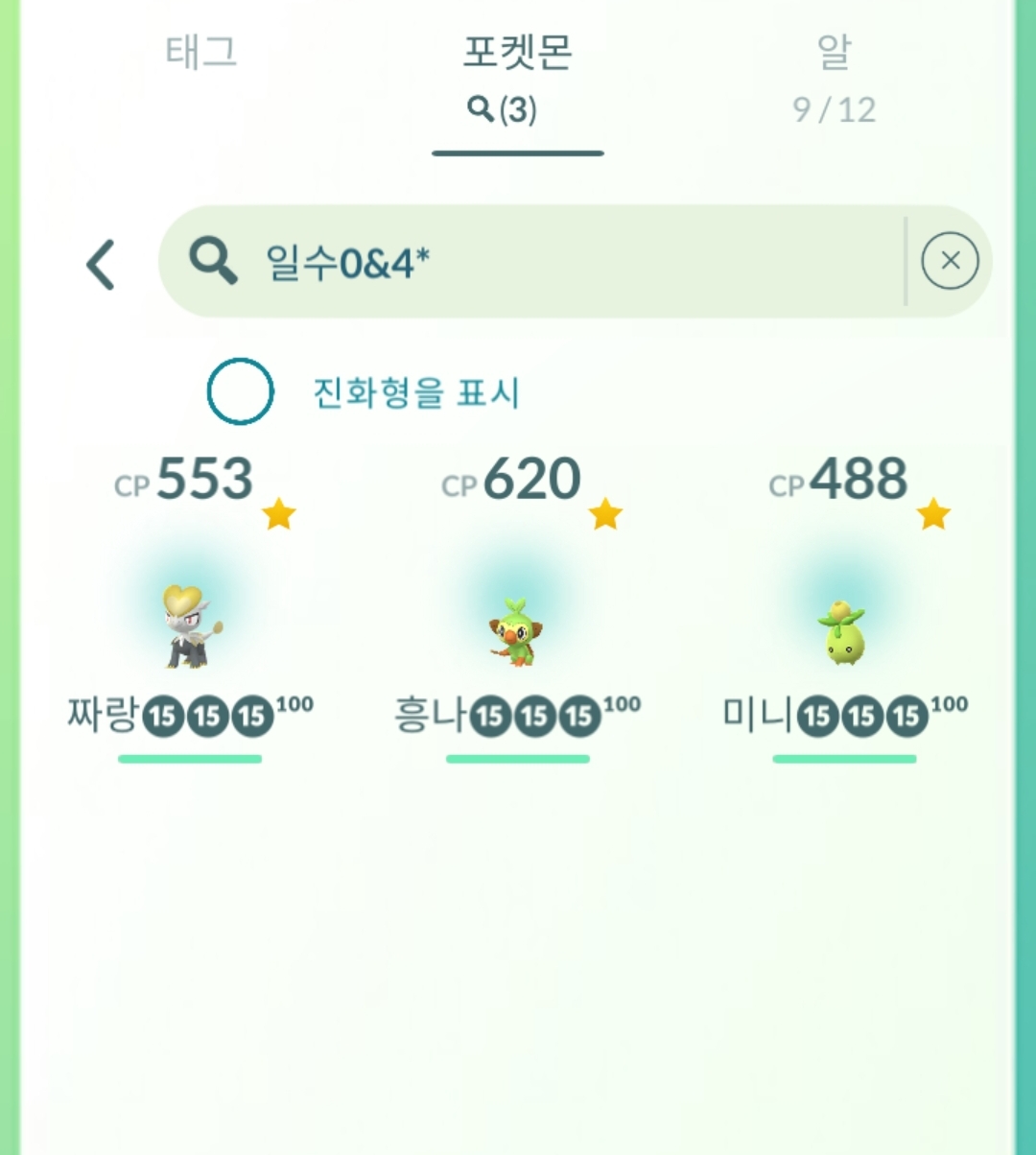
Task: Switch to the 태그 tab
Action: click(200, 53)
